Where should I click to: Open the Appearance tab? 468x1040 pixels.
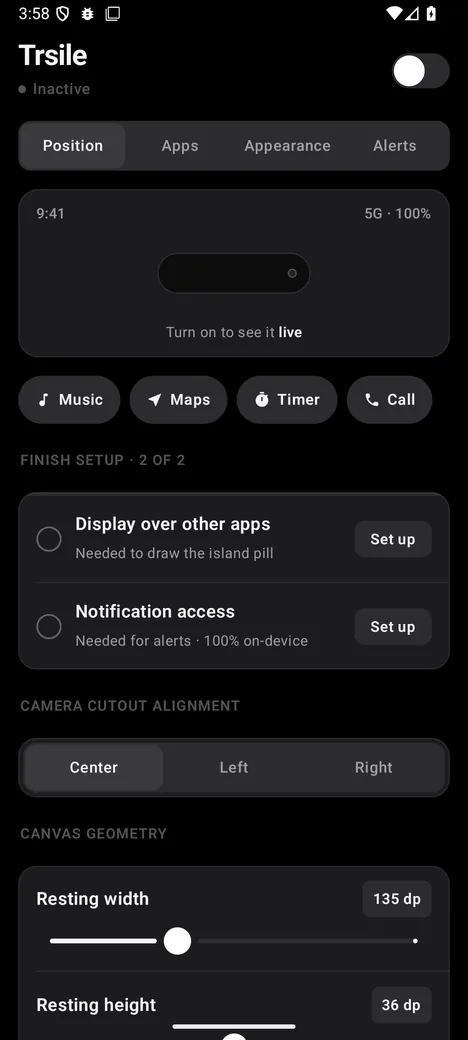[287, 146]
